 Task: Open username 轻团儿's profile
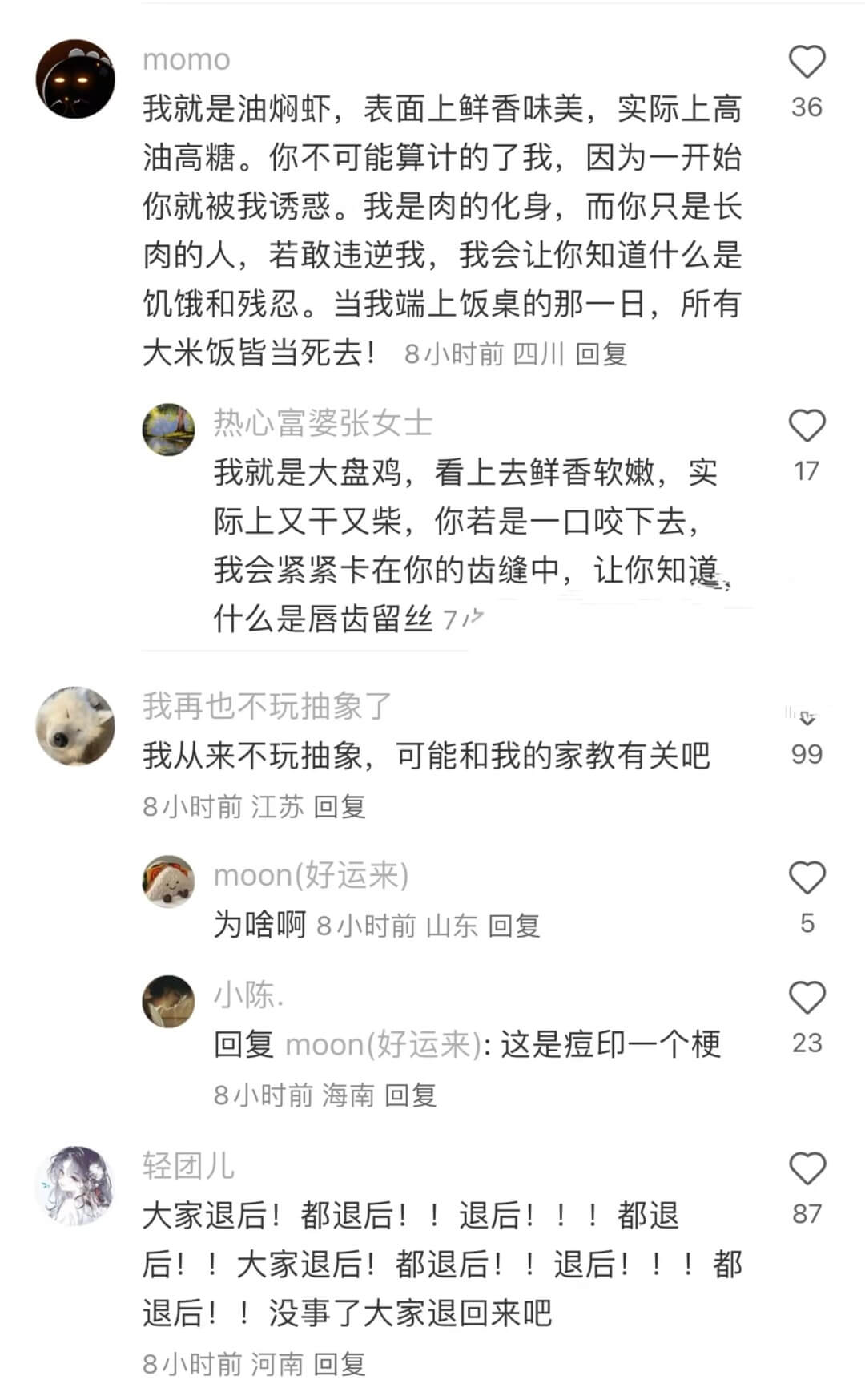click(188, 1166)
